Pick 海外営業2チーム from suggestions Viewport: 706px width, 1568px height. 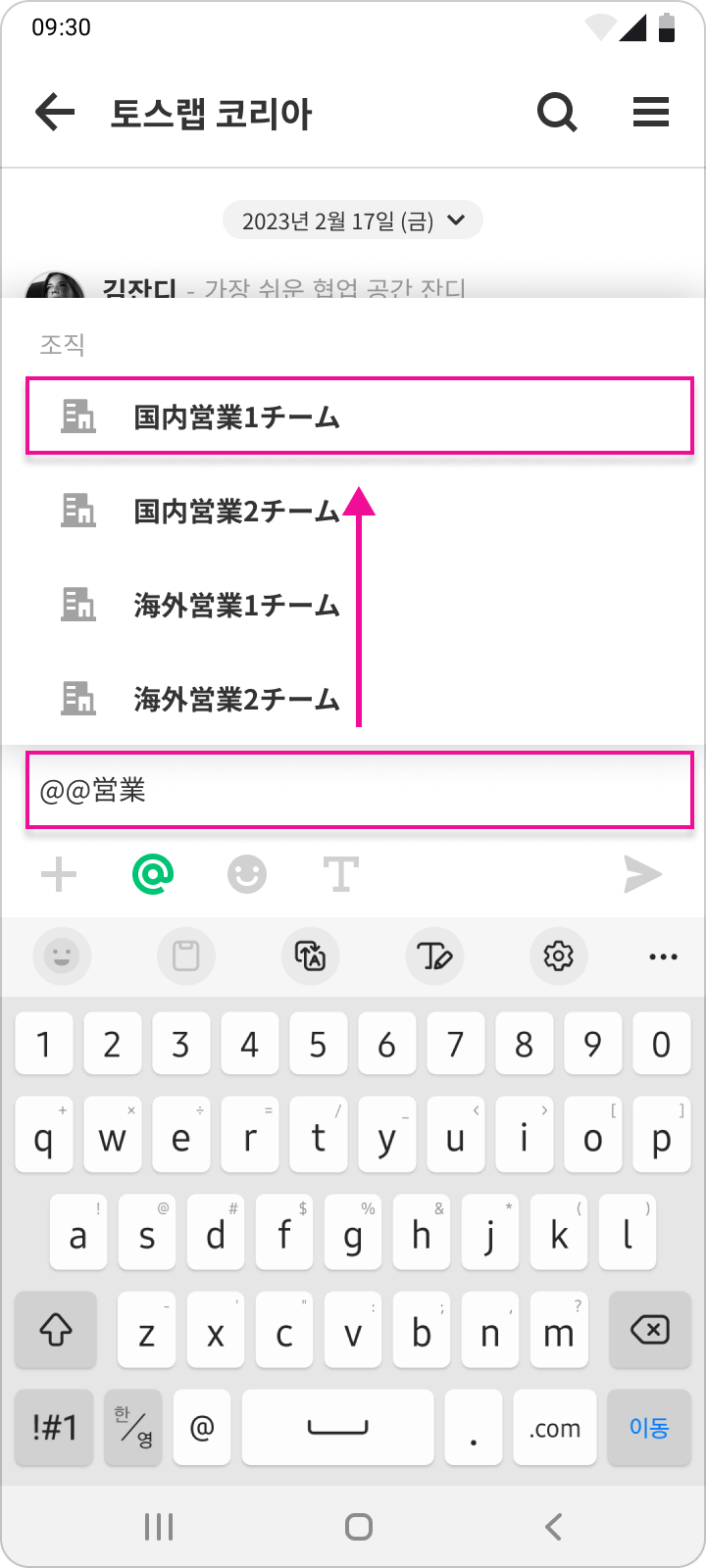click(236, 699)
